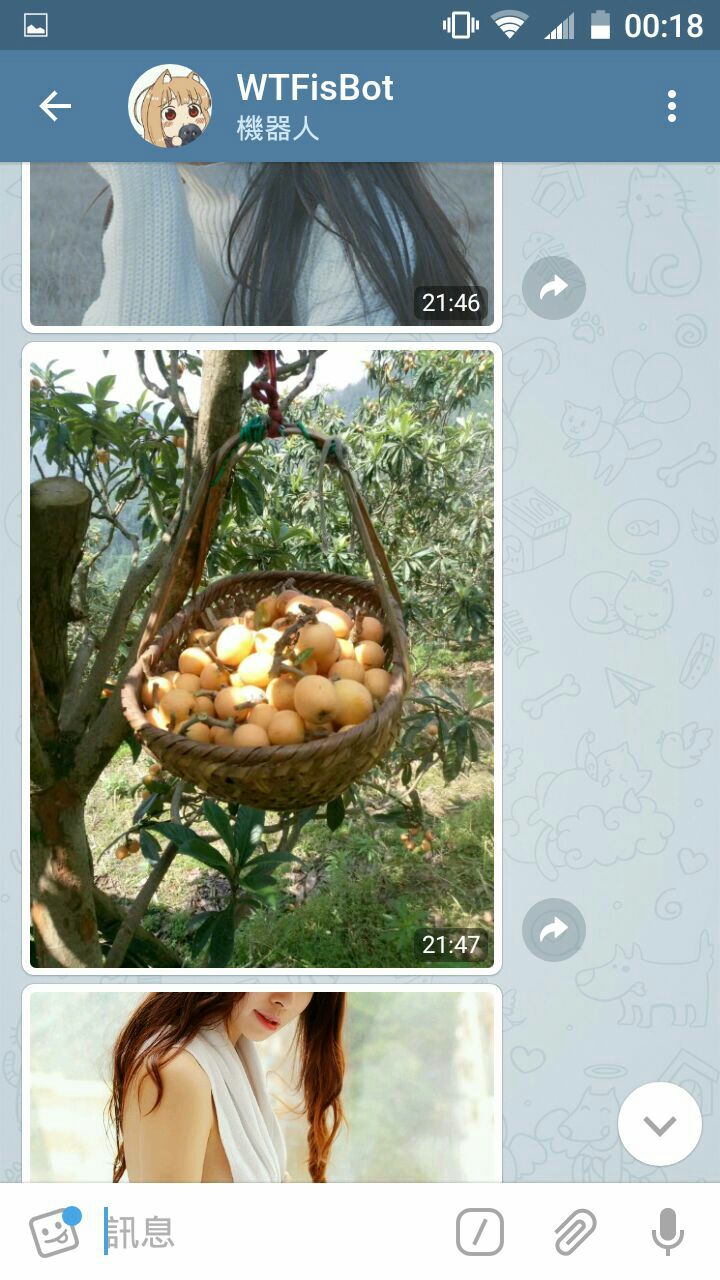Open WTFisBot profile from avatar
720x1280 pixels.
pyautogui.click(x=170, y=106)
